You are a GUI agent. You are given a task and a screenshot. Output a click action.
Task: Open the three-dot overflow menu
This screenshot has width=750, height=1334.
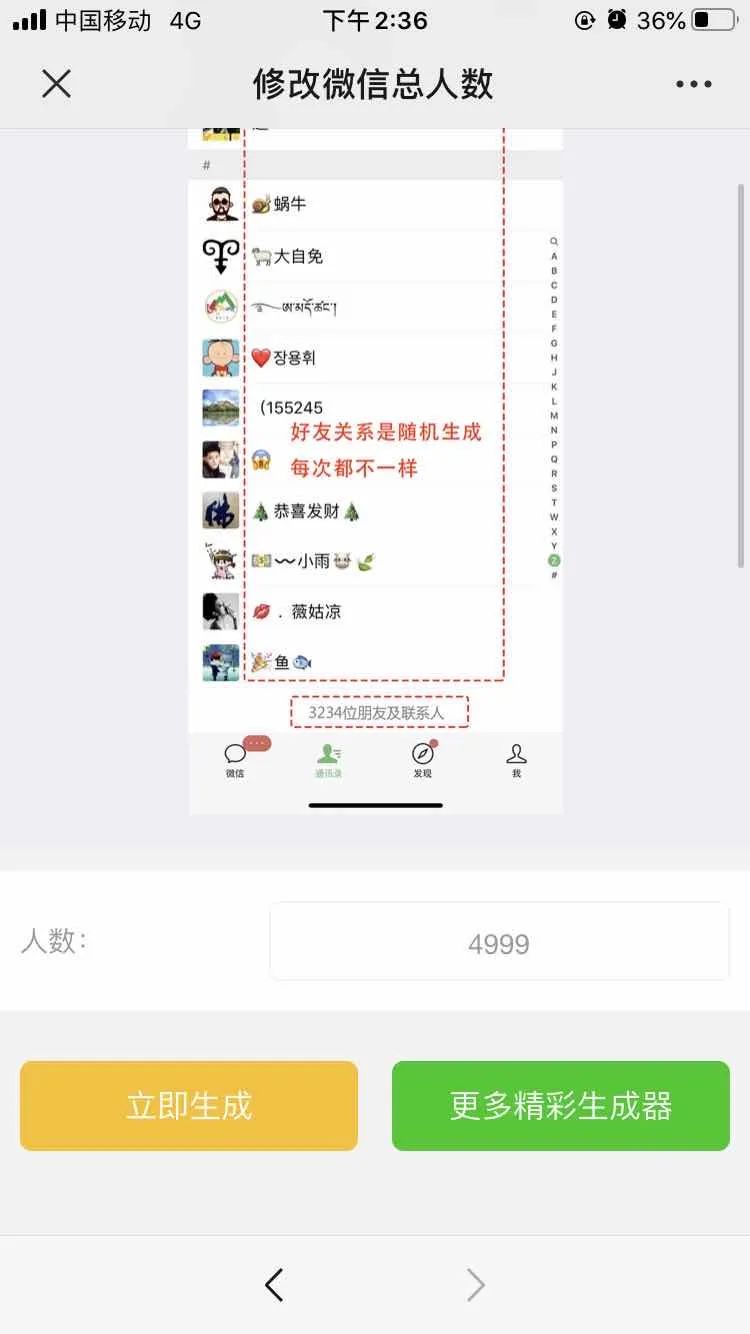click(x=693, y=84)
